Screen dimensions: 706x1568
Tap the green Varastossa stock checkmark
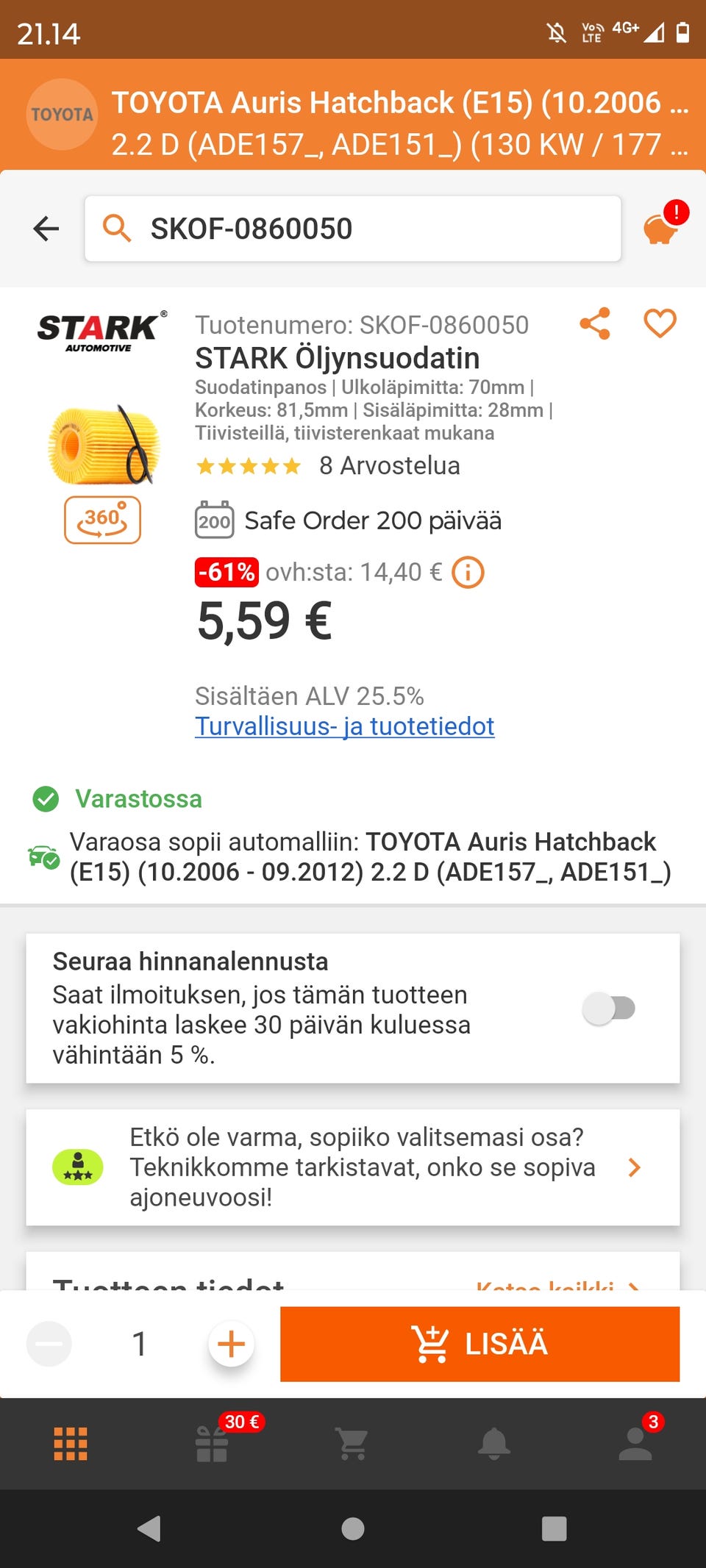[x=46, y=798]
